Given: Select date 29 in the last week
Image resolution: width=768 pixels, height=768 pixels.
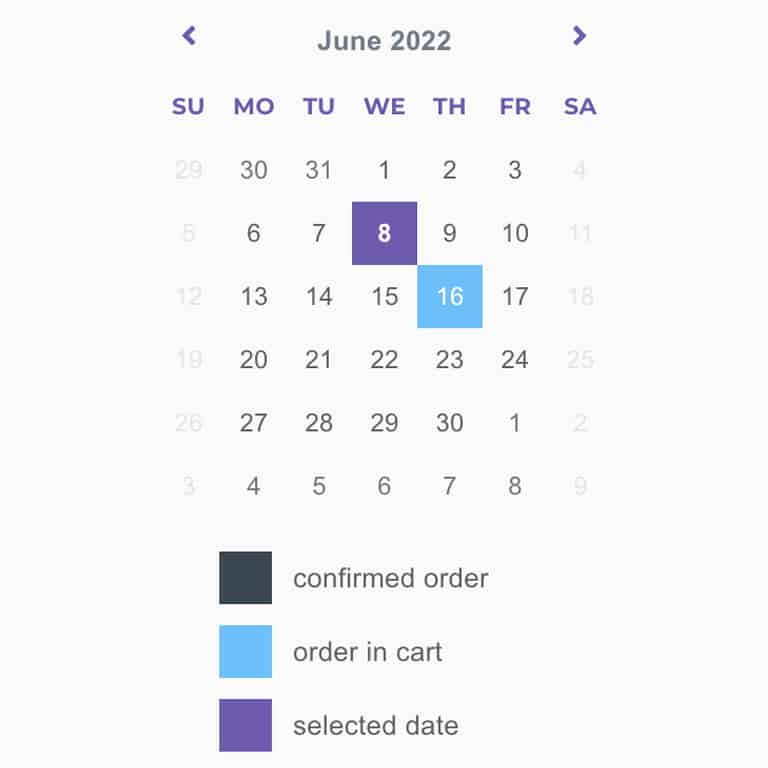Looking at the screenshot, I should 384,423.
